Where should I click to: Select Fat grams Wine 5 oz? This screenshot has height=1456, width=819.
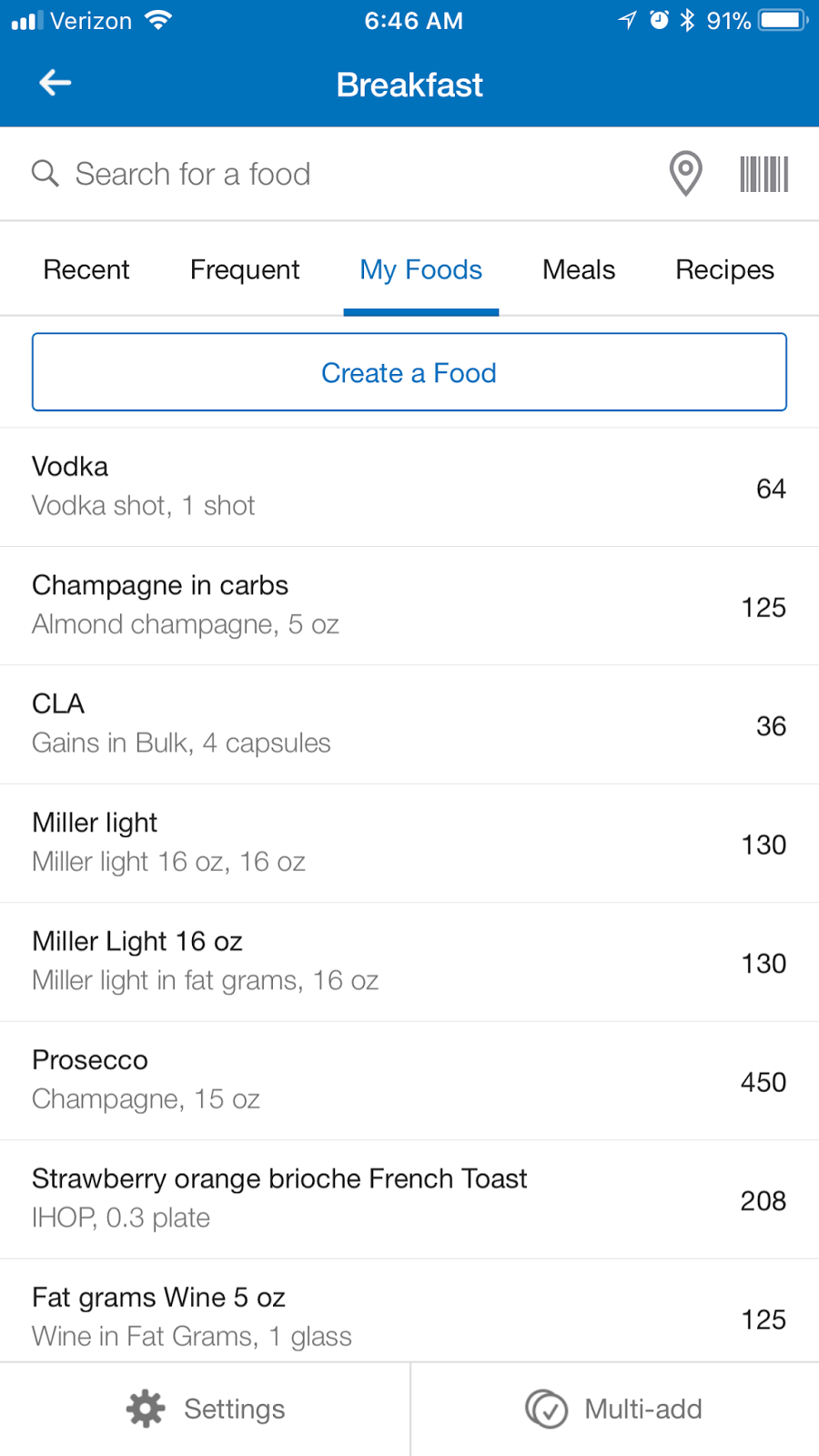409,1311
